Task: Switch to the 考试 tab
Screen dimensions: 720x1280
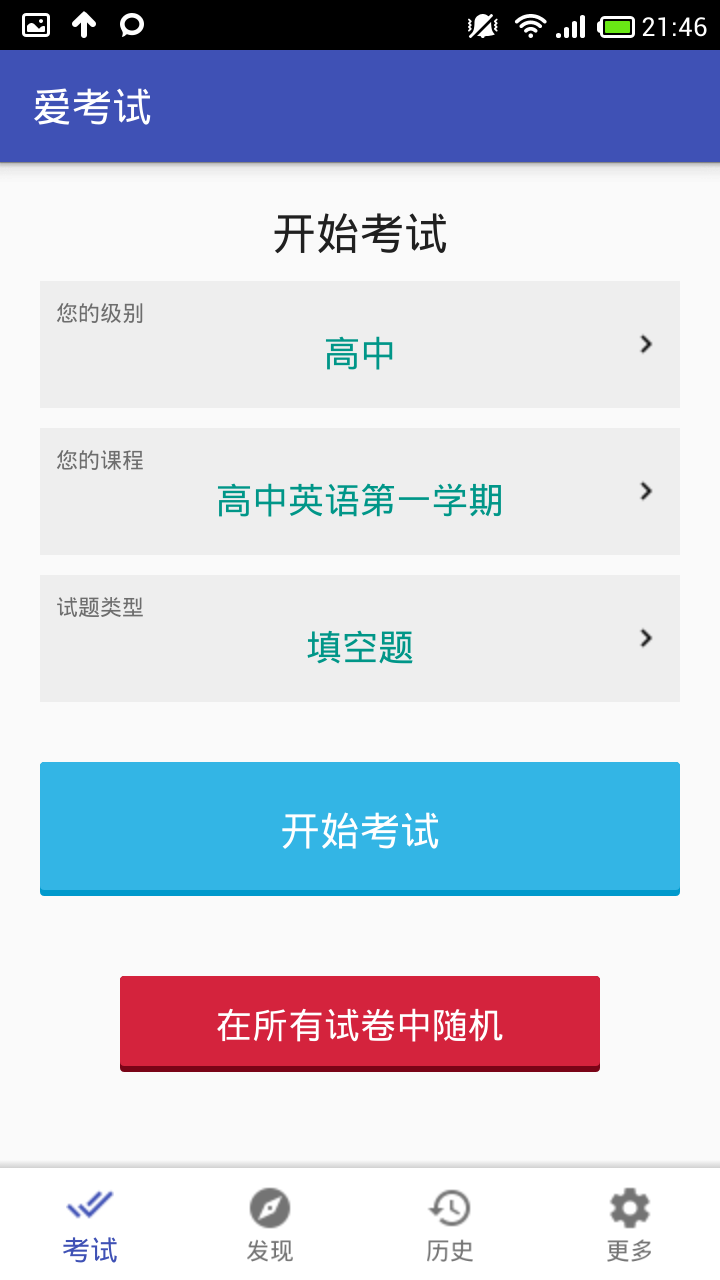Action: click(90, 1225)
